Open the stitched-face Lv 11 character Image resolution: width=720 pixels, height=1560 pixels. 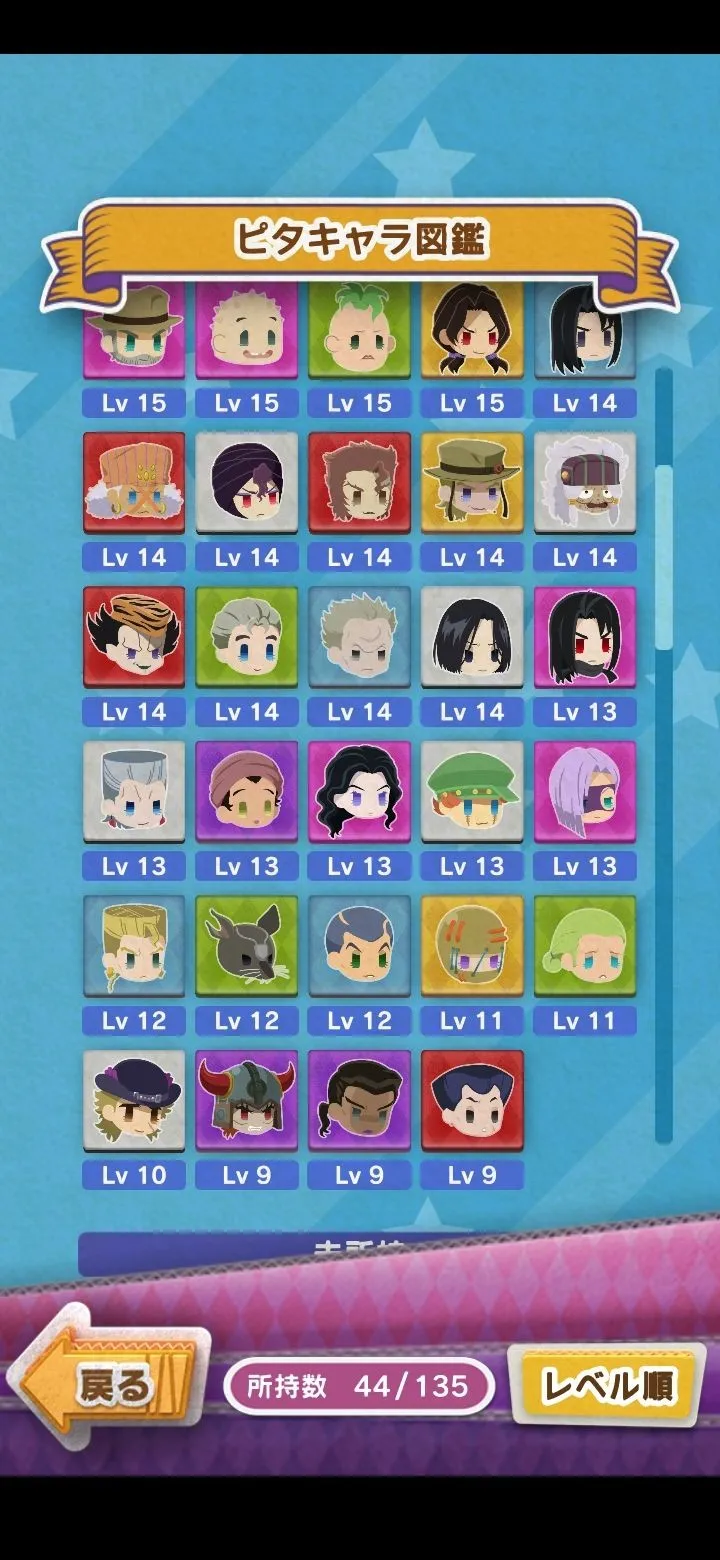point(472,945)
